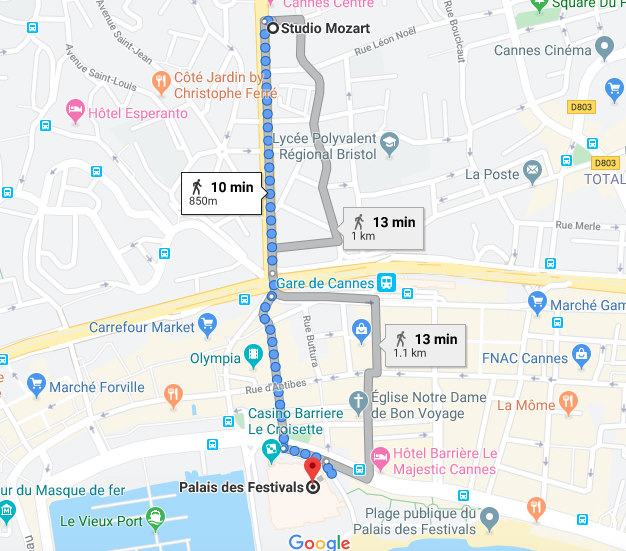The image size is (626, 551).
Task: Tap the Le Vieux Port marker
Action: tap(155, 517)
